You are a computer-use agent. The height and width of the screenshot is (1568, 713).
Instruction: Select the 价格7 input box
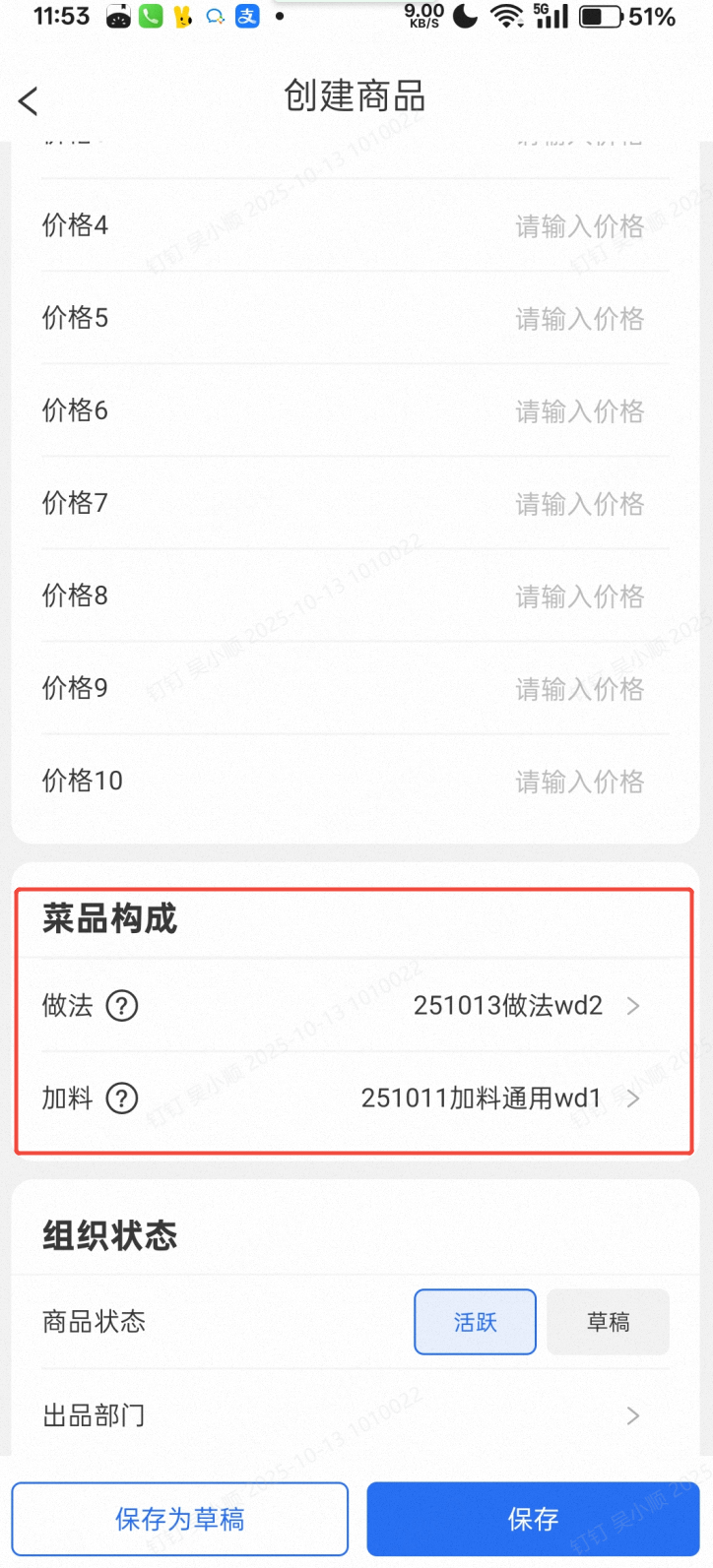[x=579, y=504]
